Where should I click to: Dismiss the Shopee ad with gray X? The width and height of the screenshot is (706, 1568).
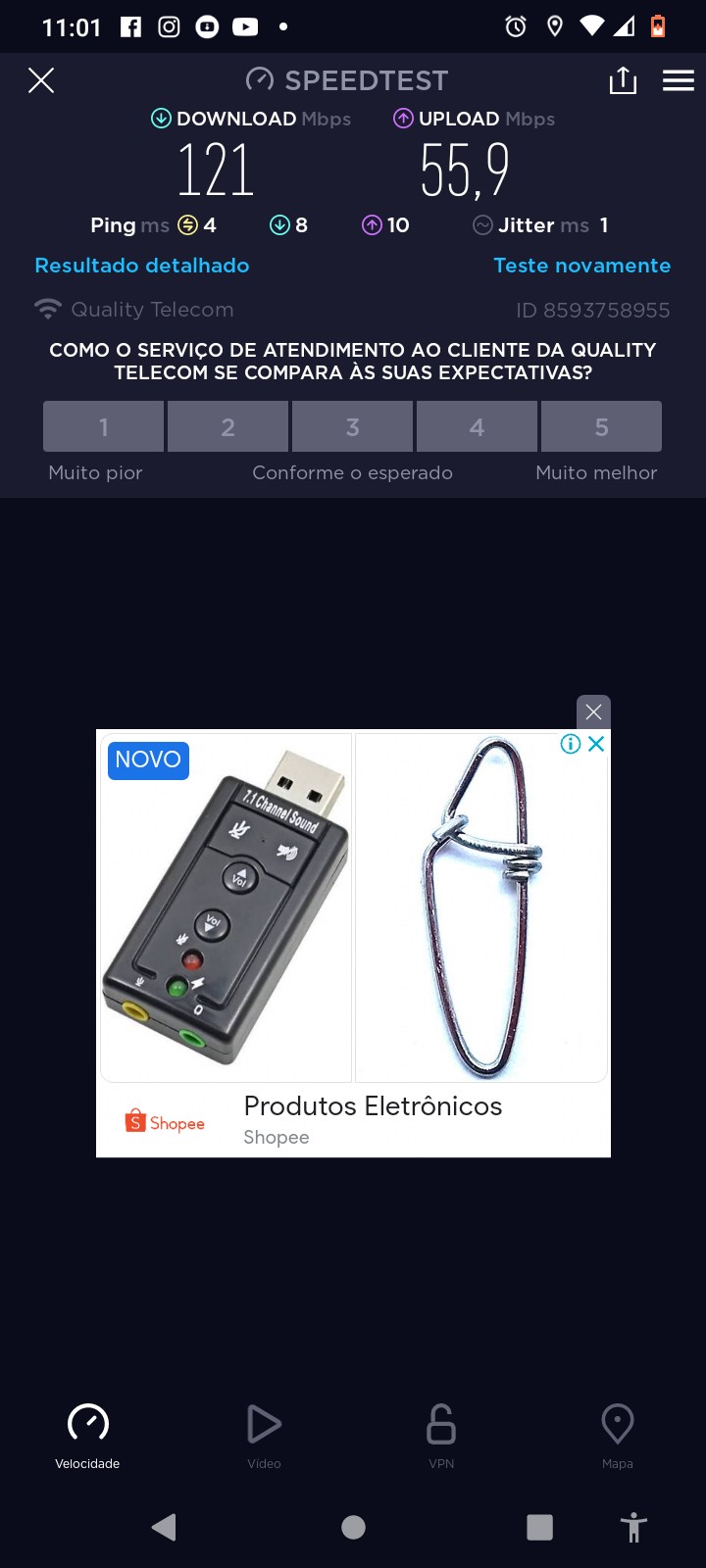tap(593, 712)
